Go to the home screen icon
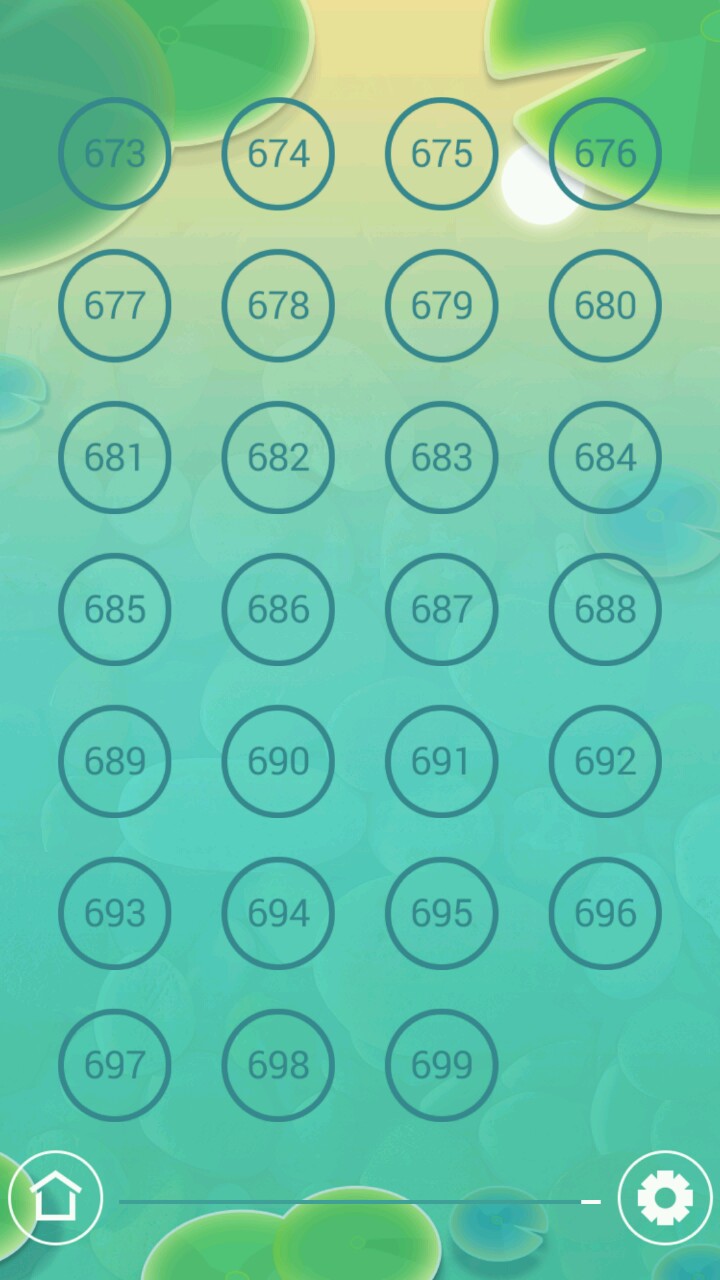This screenshot has width=720, height=1280. [56, 1197]
